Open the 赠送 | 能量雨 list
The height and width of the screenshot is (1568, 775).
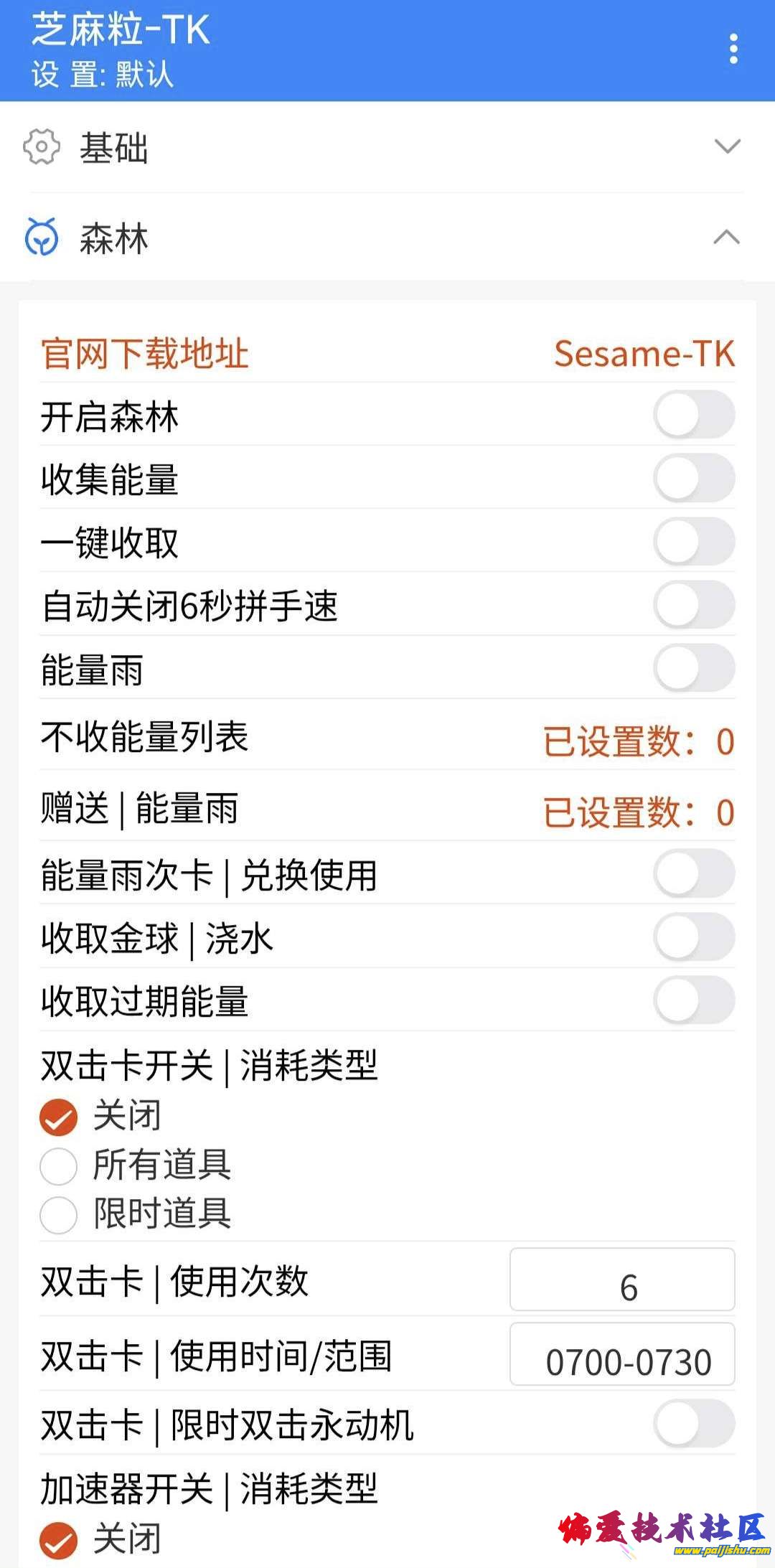coord(387,809)
